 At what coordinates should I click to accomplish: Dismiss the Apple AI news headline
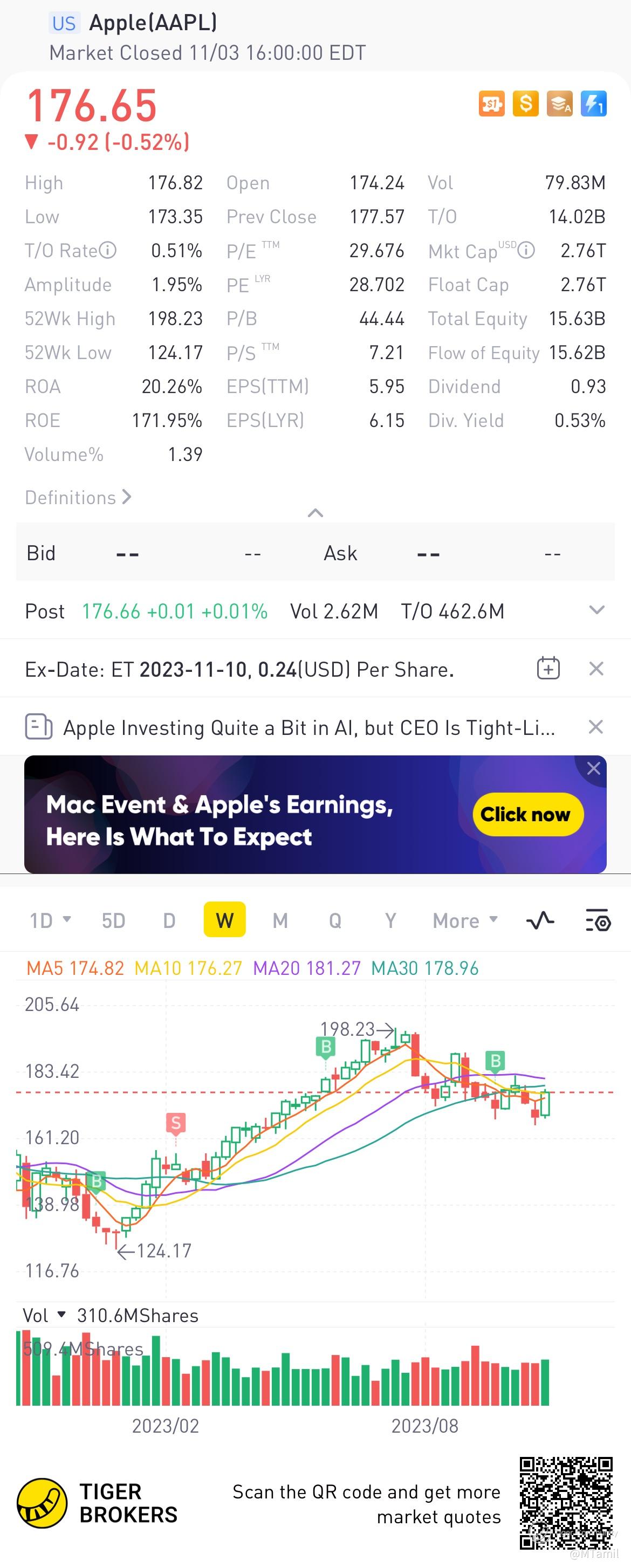596,727
